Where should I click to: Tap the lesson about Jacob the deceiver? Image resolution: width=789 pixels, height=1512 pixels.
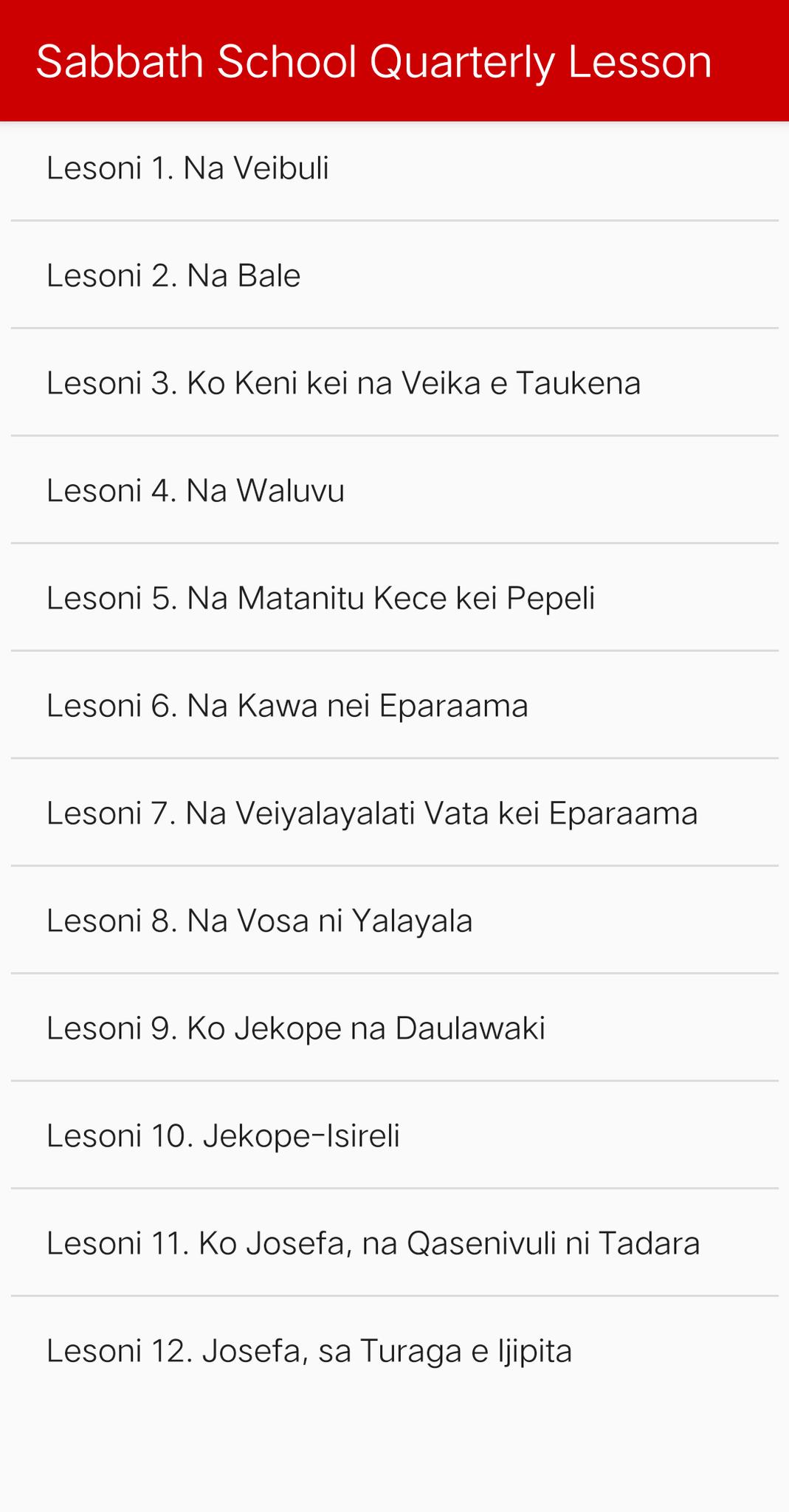394,1027
